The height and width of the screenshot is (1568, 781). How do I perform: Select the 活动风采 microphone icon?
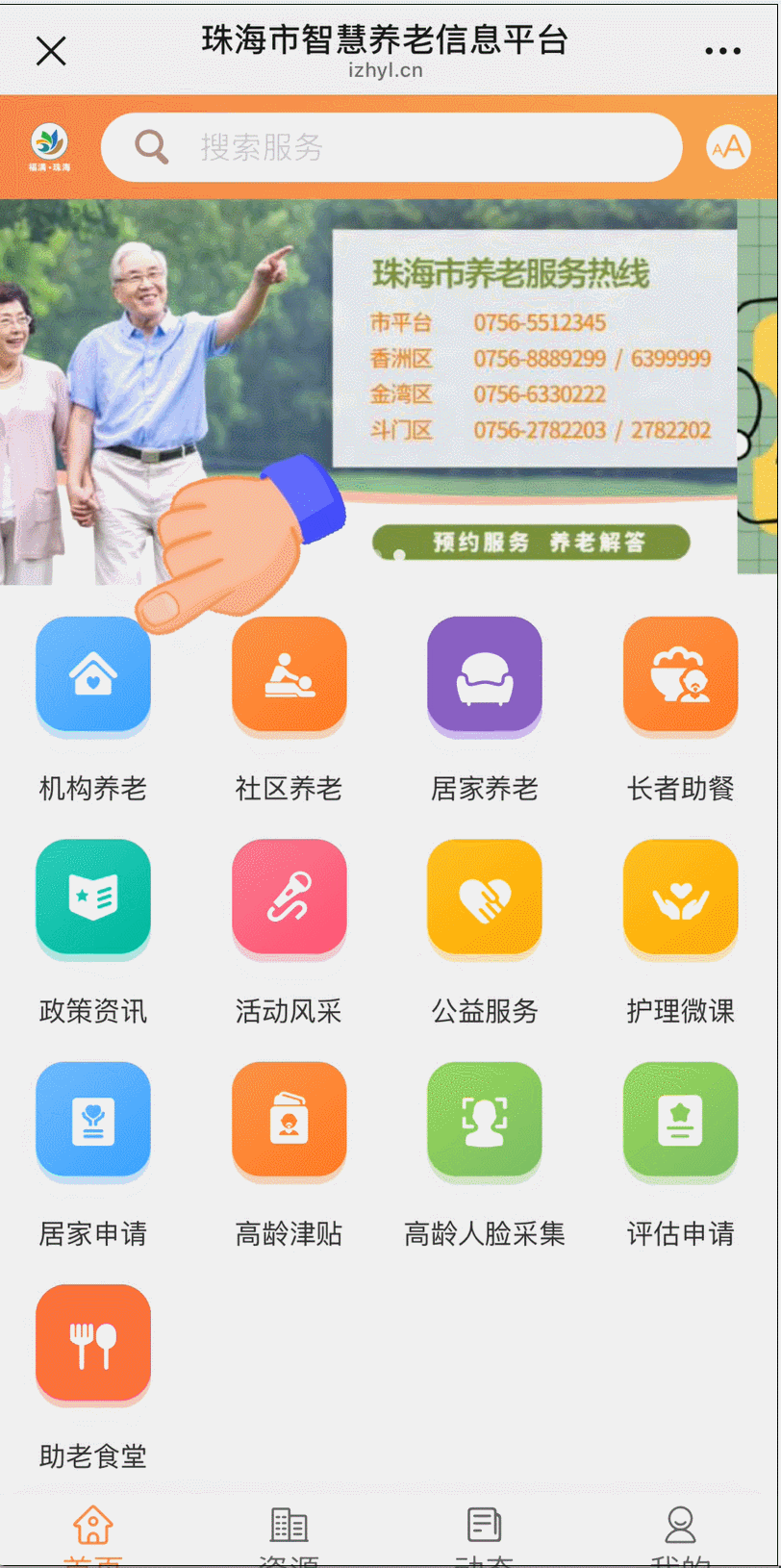coord(289,898)
